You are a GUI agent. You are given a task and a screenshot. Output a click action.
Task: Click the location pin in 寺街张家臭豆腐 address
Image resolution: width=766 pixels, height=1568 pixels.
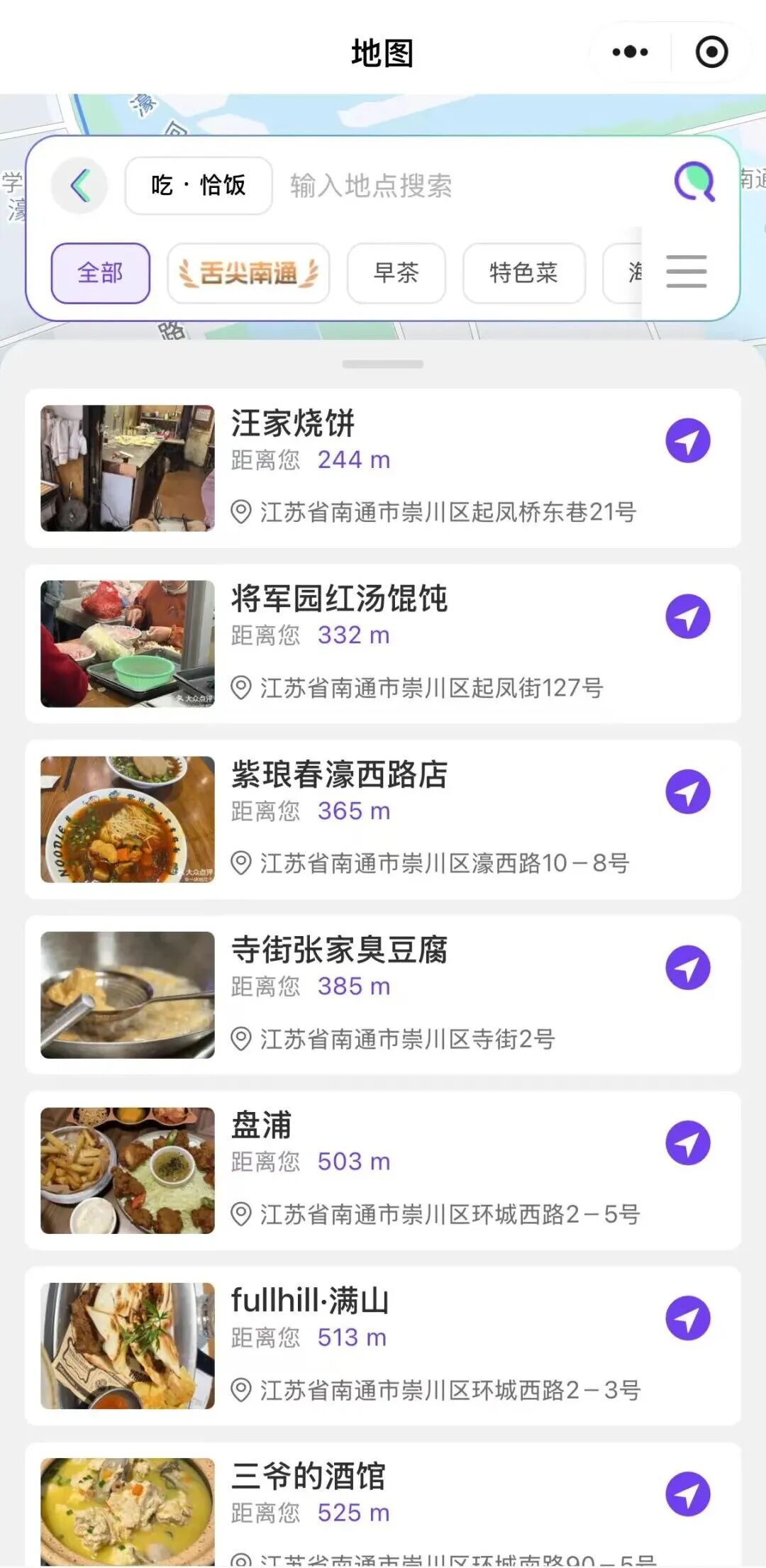[x=239, y=1040]
